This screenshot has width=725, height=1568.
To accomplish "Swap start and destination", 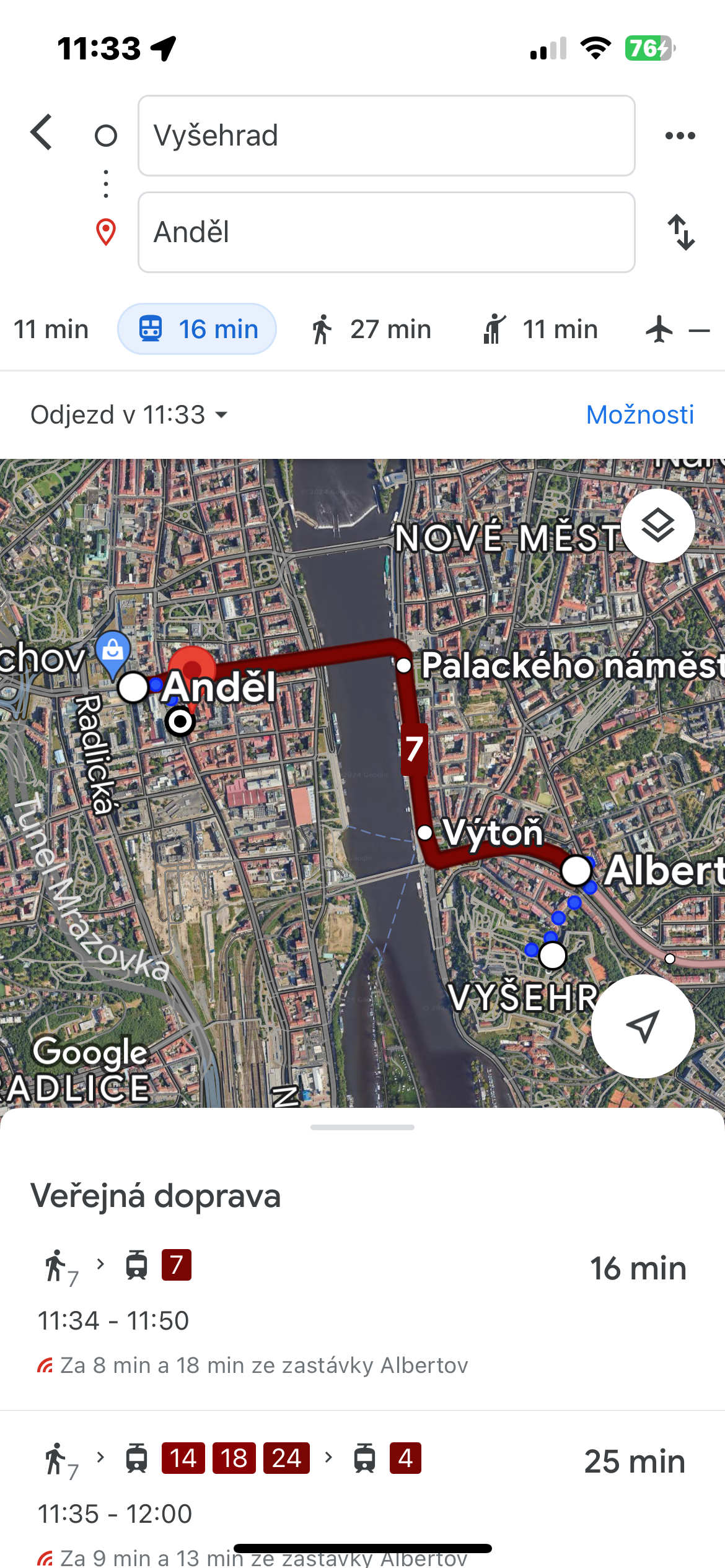I will point(681,232).
